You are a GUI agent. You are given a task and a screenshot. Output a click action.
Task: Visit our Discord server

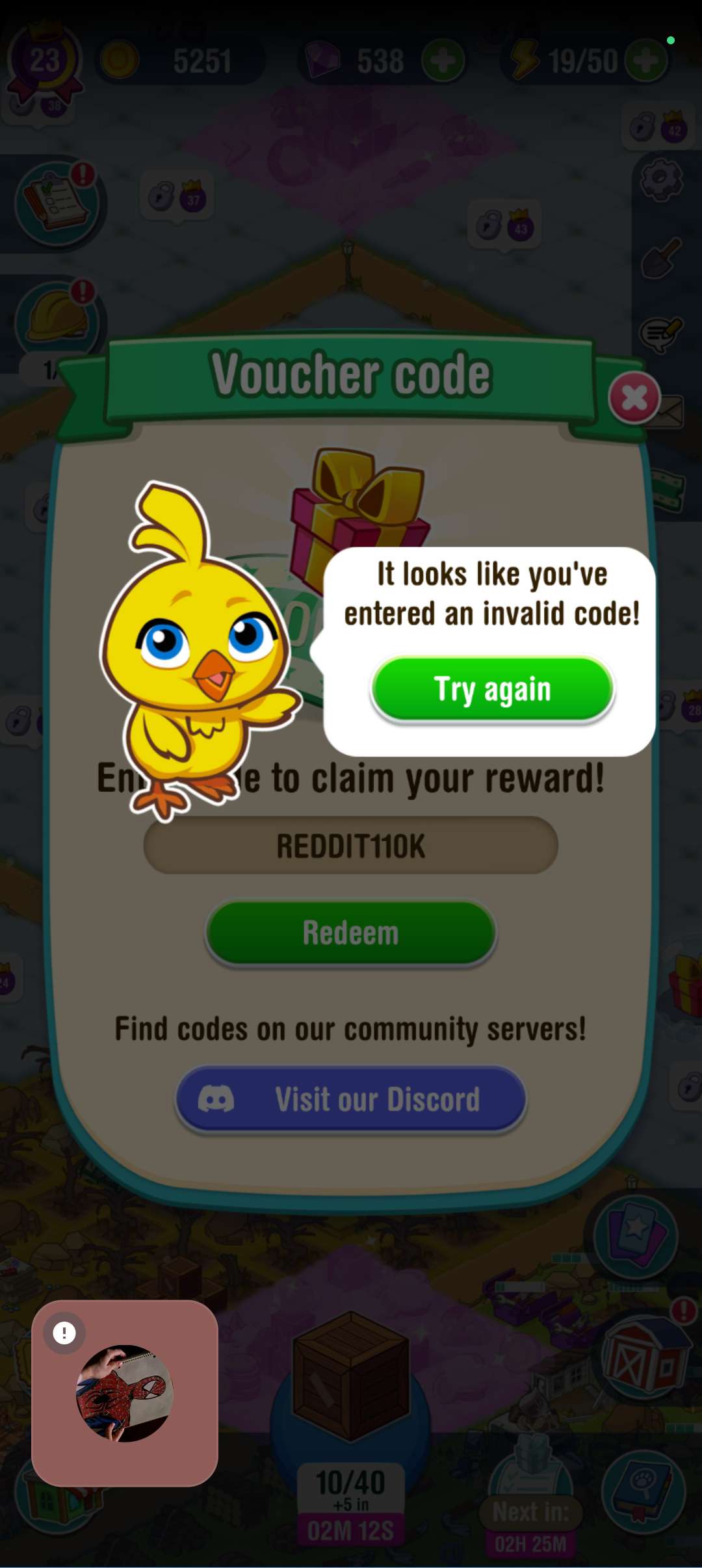click(x=351, y=1099)
